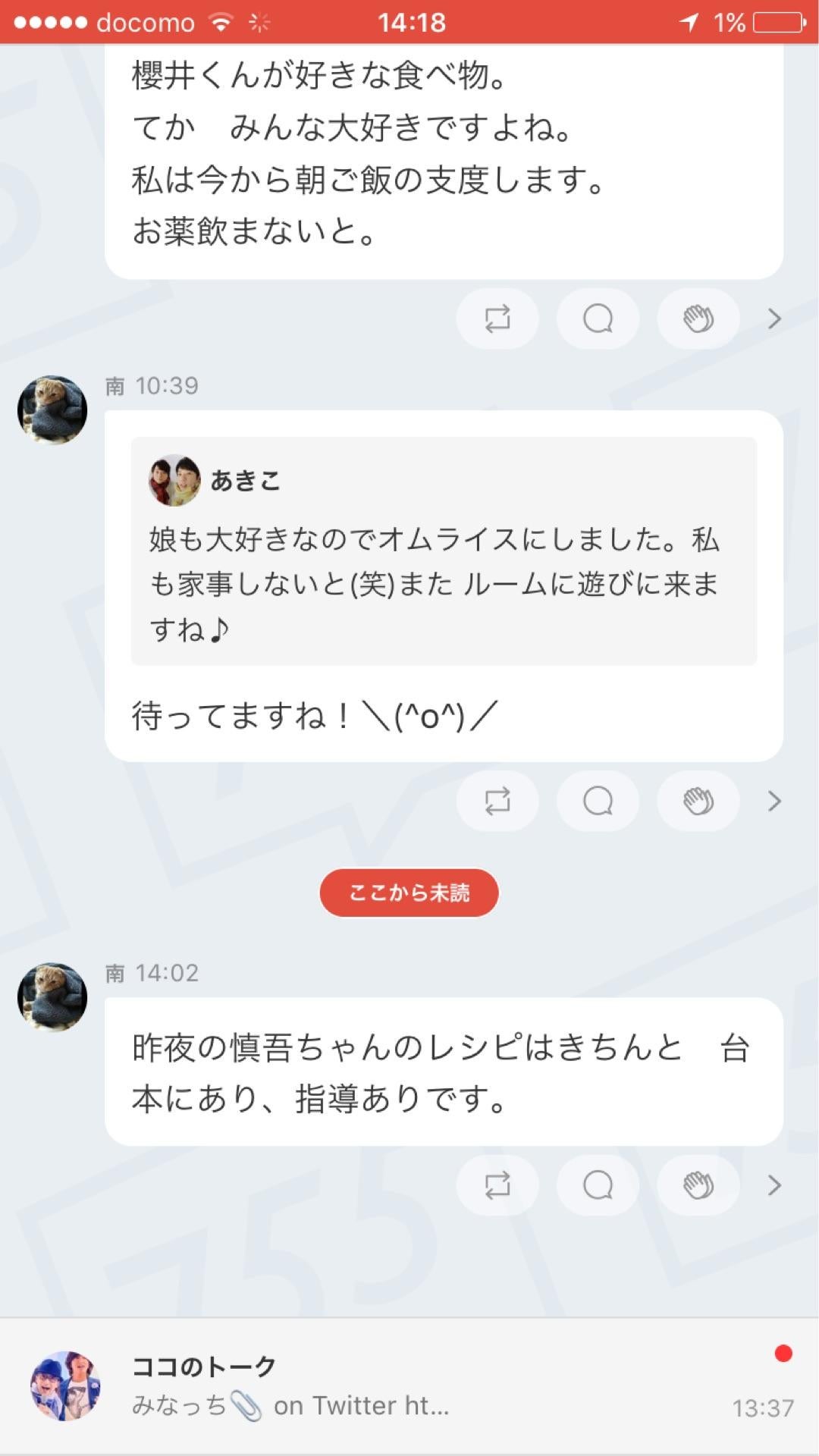819x1456 pixels.
Task: Open comments on the 櫻井くん food message
Action: (x=598, y=318)
